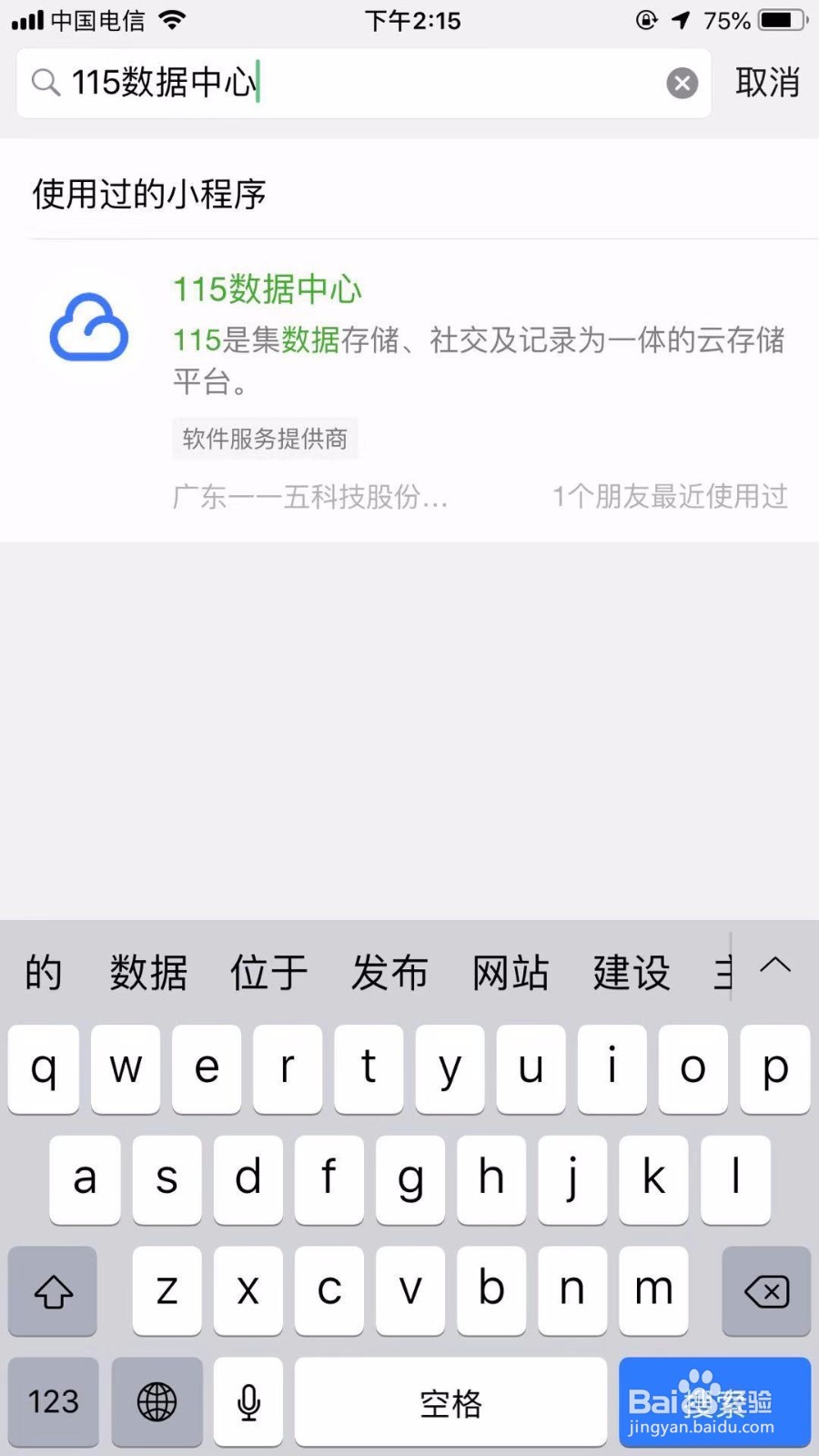Tap the 空格 space bar key
The image size is (819, 1456).
(450, 1402)
